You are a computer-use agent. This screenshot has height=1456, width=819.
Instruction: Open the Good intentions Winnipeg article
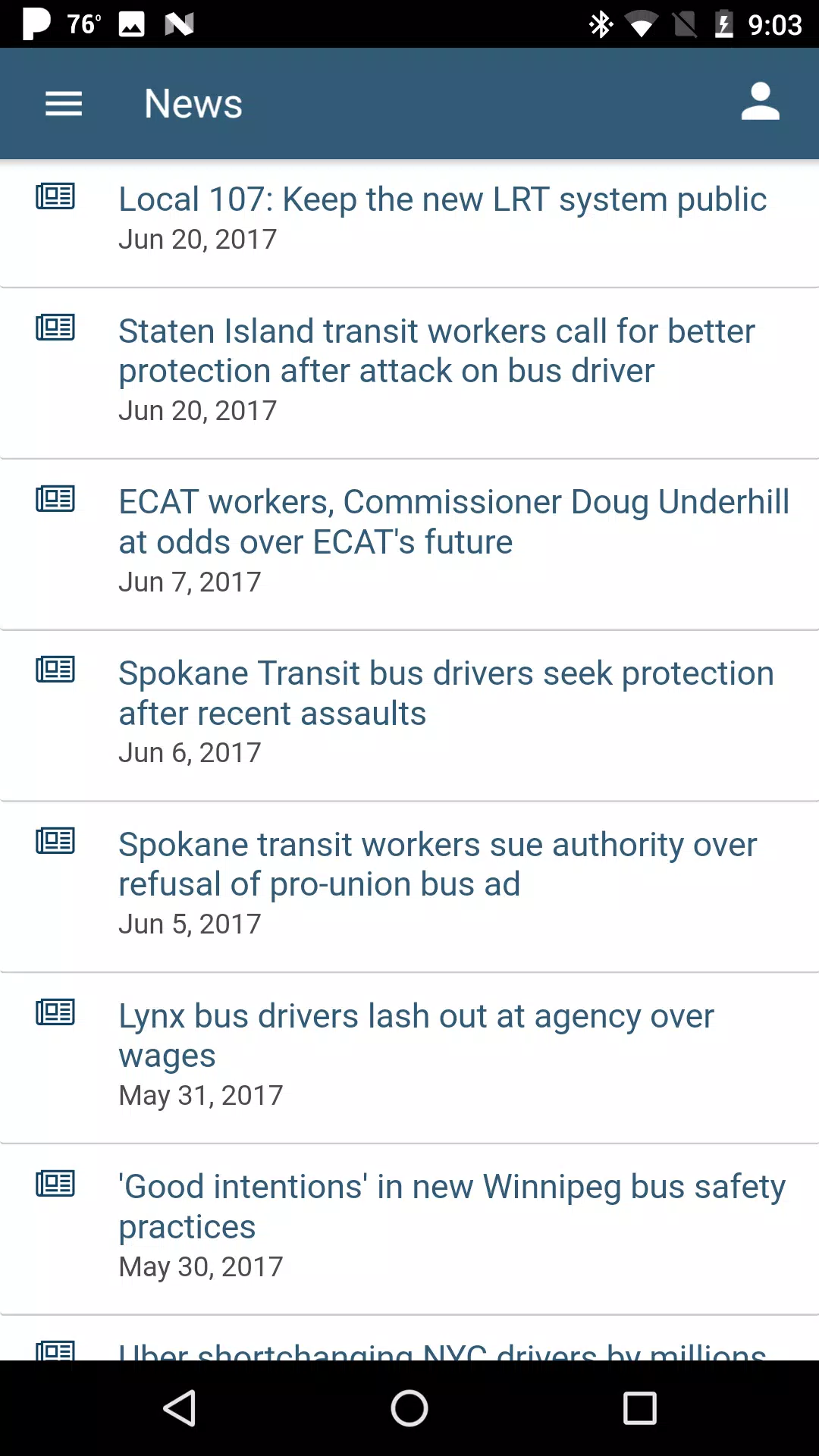tap(451, 1206)
